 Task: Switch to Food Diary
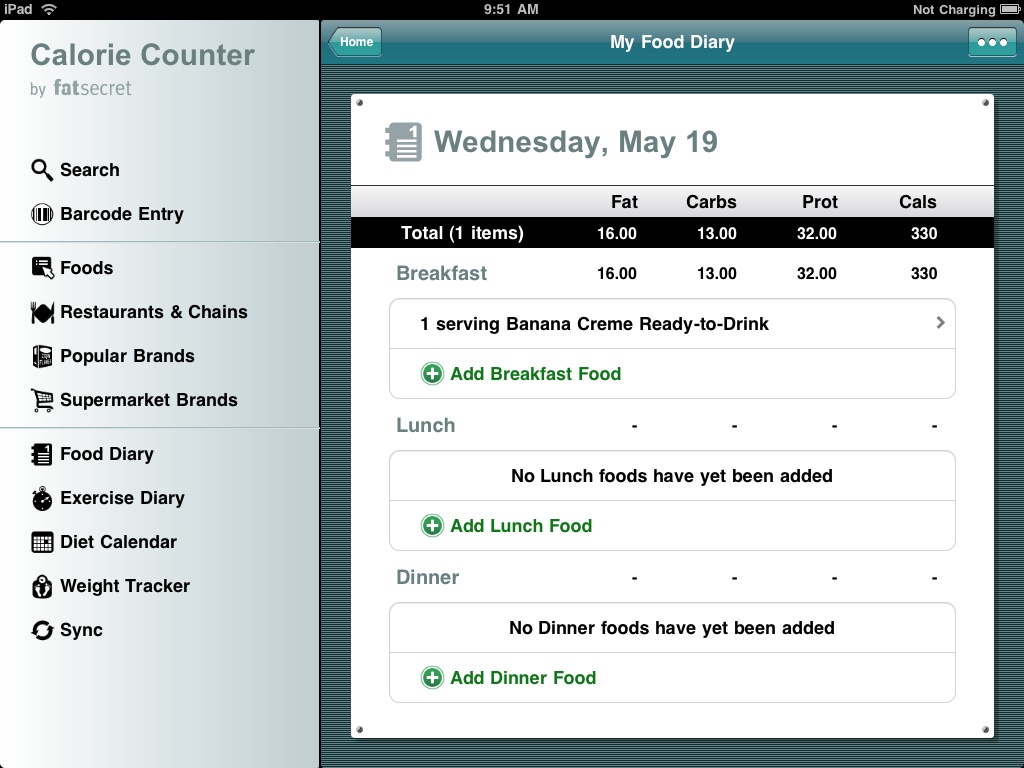point(105,454)
